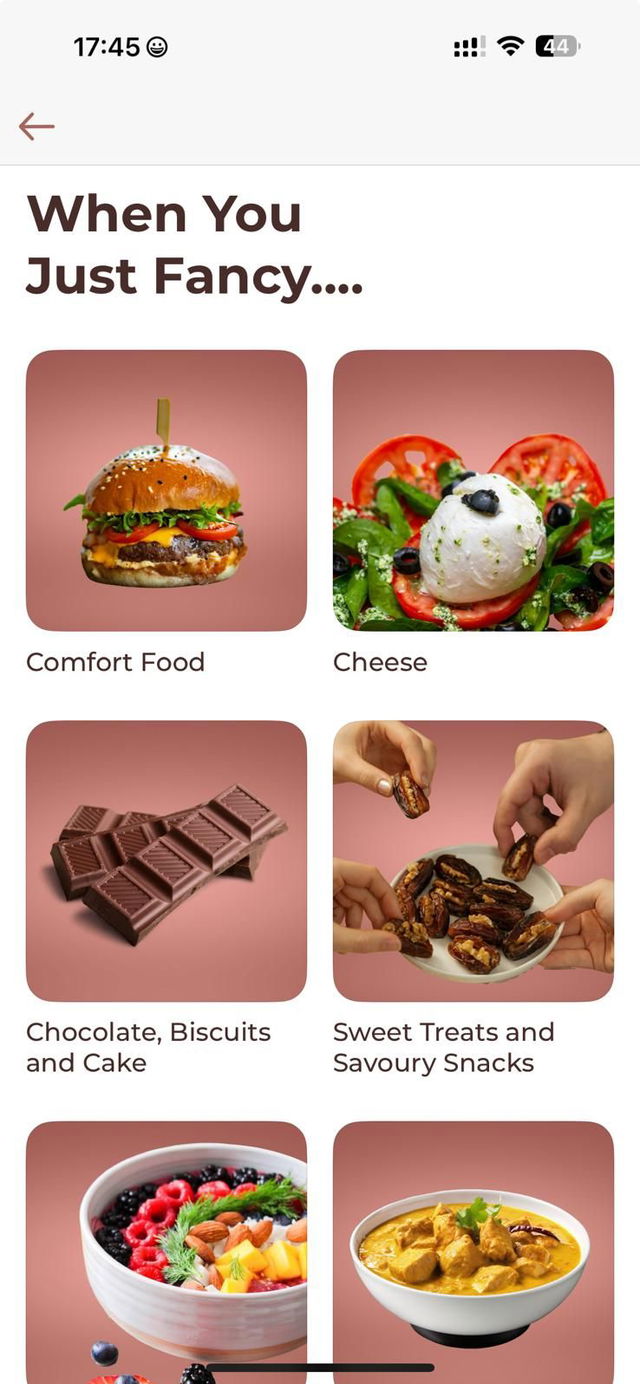Viewport: 640px width, 1384px height.
Task: Open the fruit and nut bowl tile
Action: tap(166, 1250)
